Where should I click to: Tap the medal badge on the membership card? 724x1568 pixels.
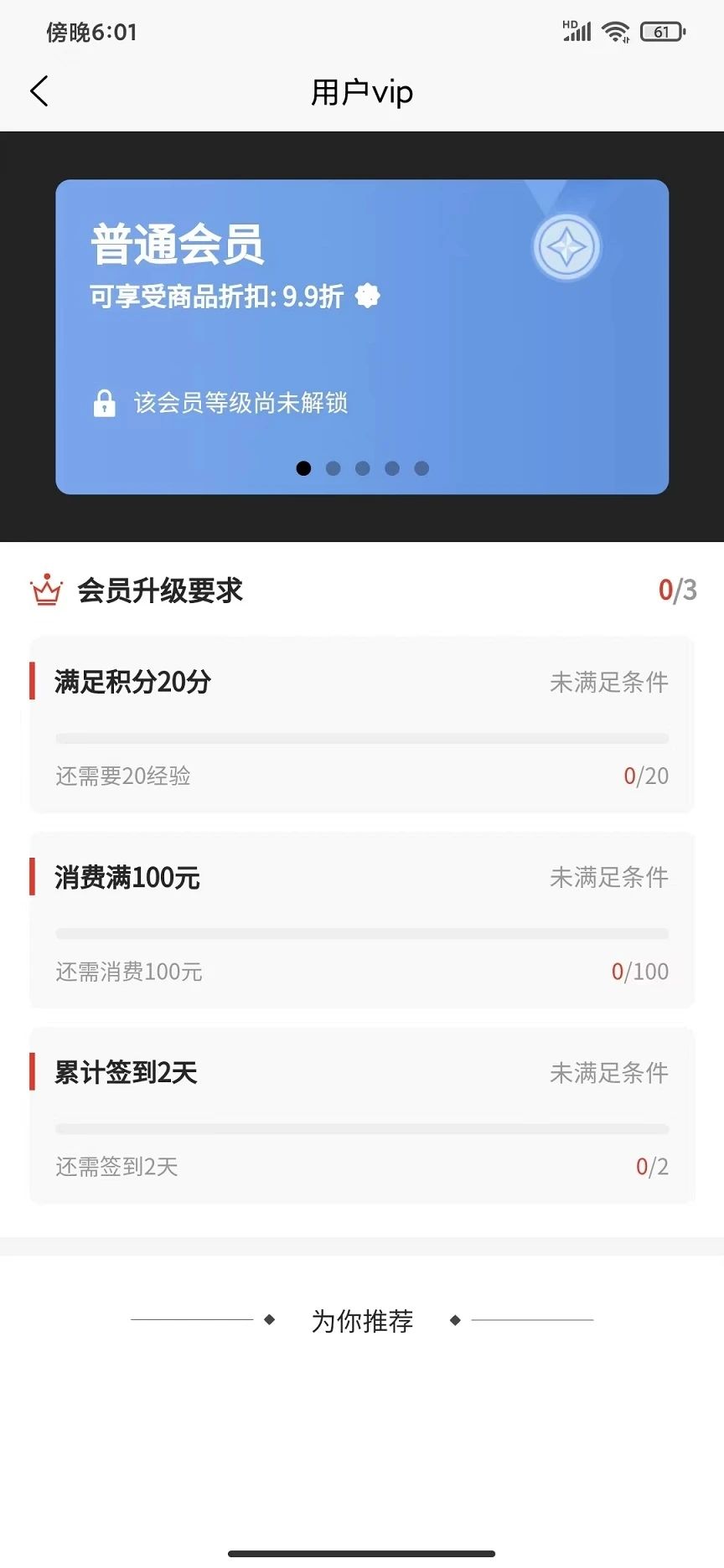pos(566,245)
